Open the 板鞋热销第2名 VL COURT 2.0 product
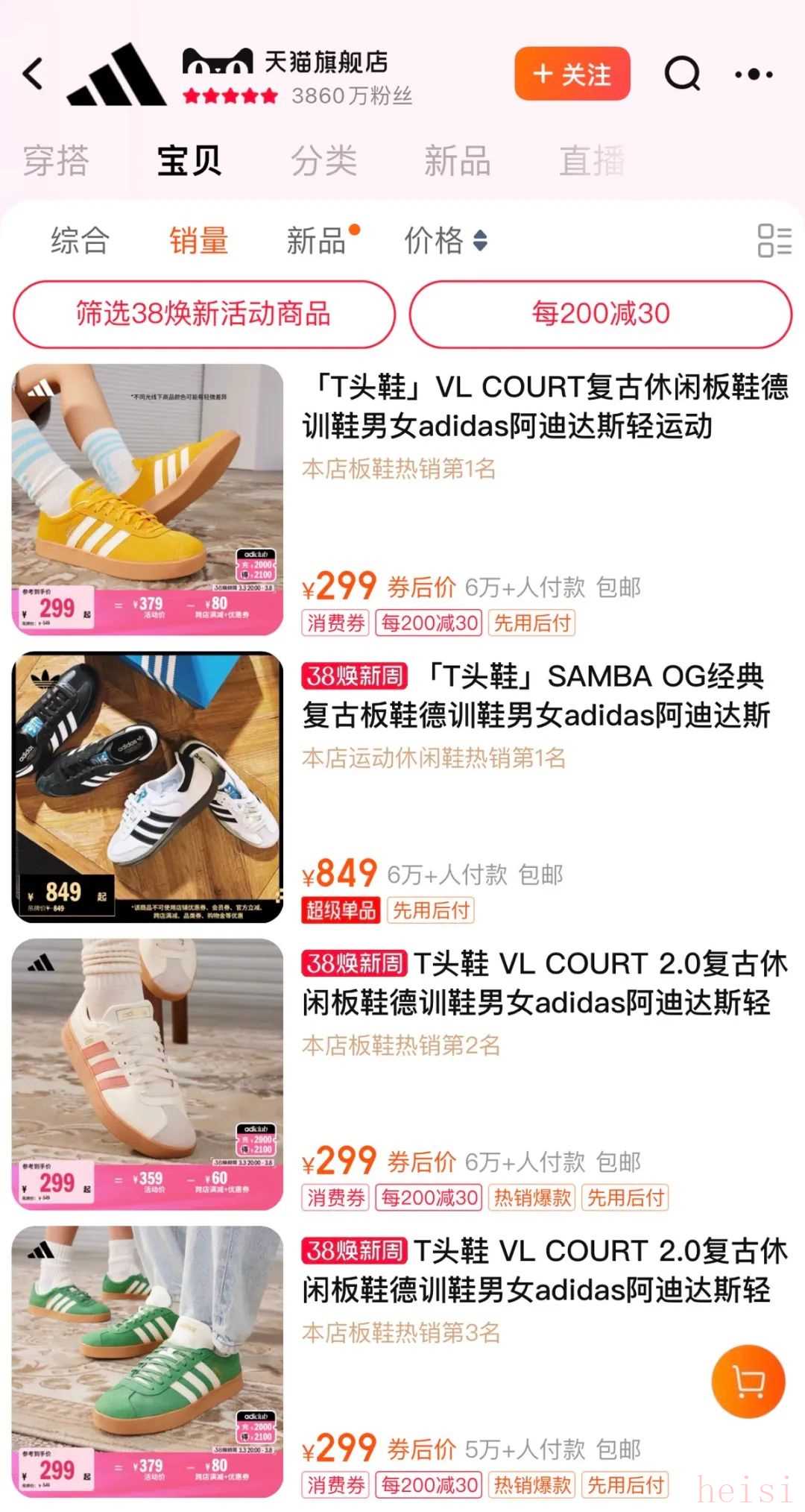805x1512 pixels. tap(544, 983)
